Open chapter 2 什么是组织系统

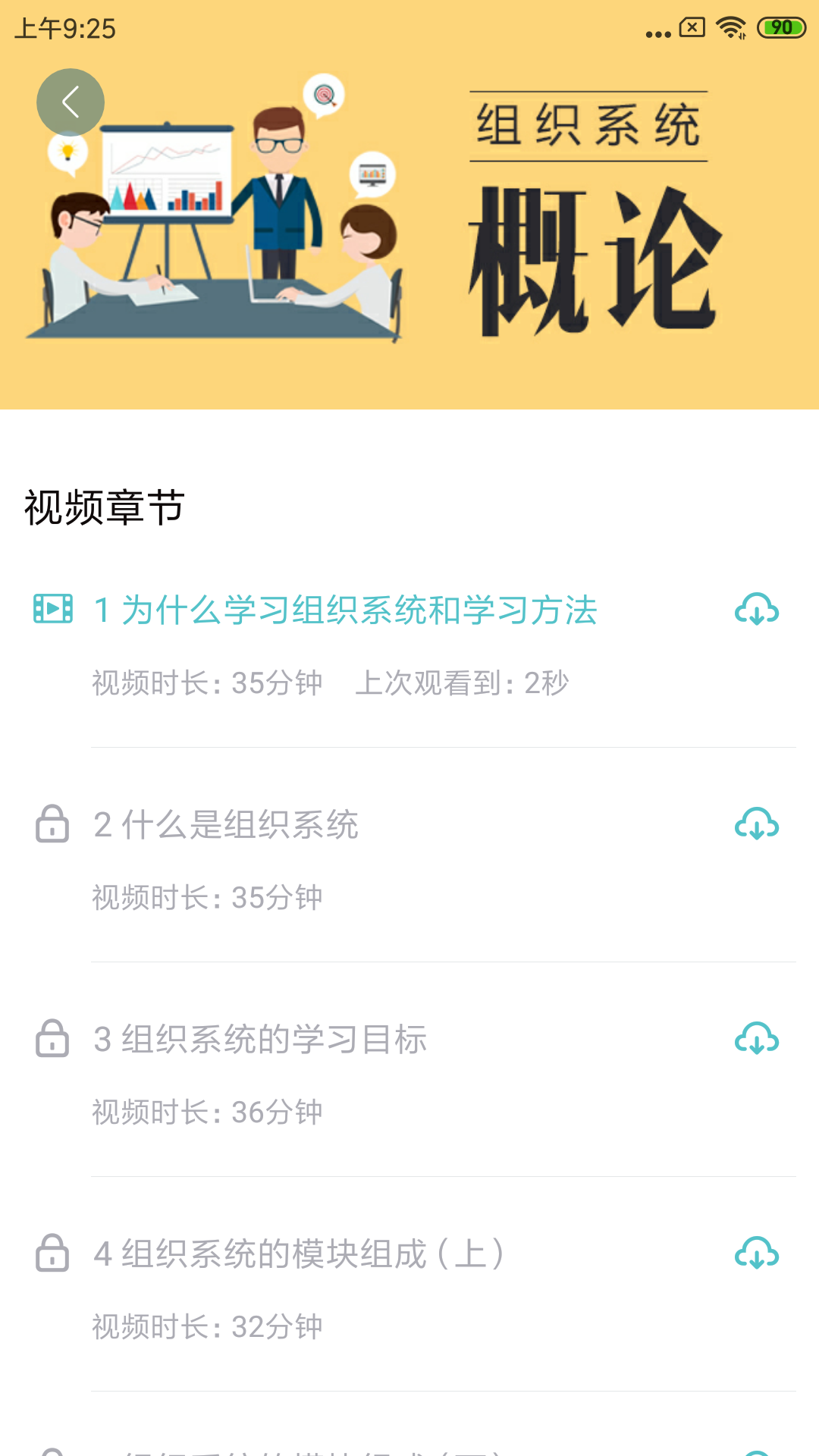(226, 825)
